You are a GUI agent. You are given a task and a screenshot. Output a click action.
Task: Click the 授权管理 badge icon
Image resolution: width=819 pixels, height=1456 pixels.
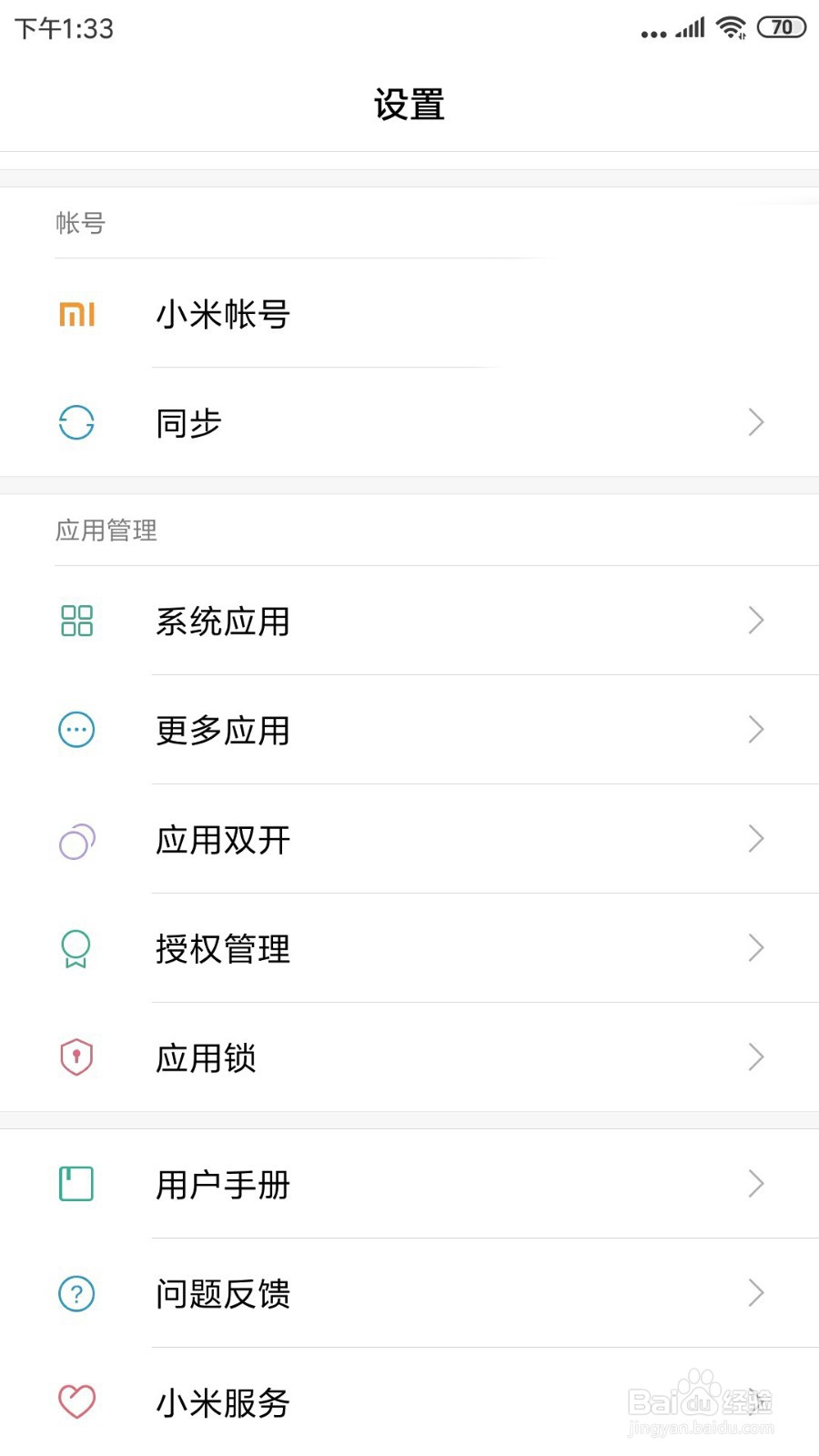click(76, 949)
